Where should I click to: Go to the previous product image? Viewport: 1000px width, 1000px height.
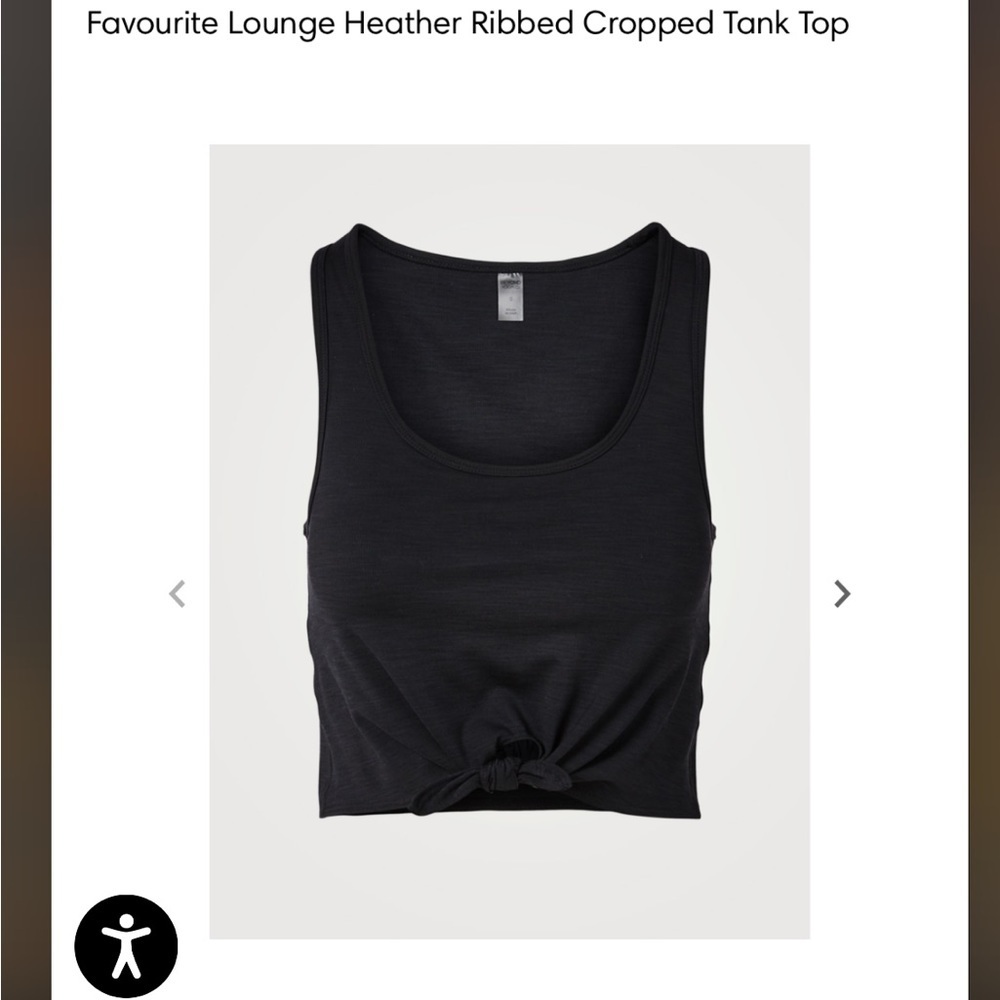click(x=177, y=594)
